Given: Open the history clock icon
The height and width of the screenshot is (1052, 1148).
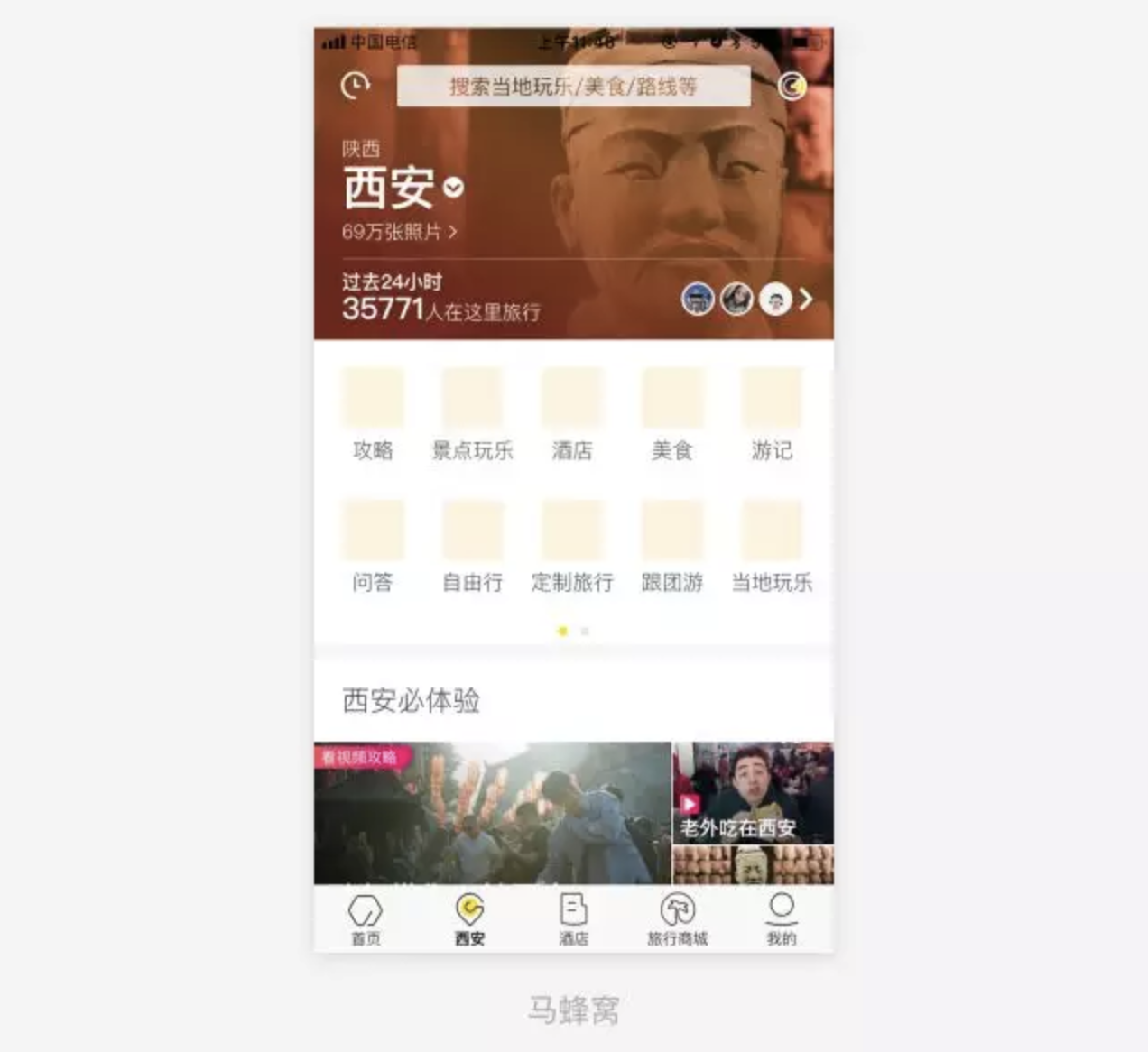Looking at the screenshot, I should [x=355, y=86].
